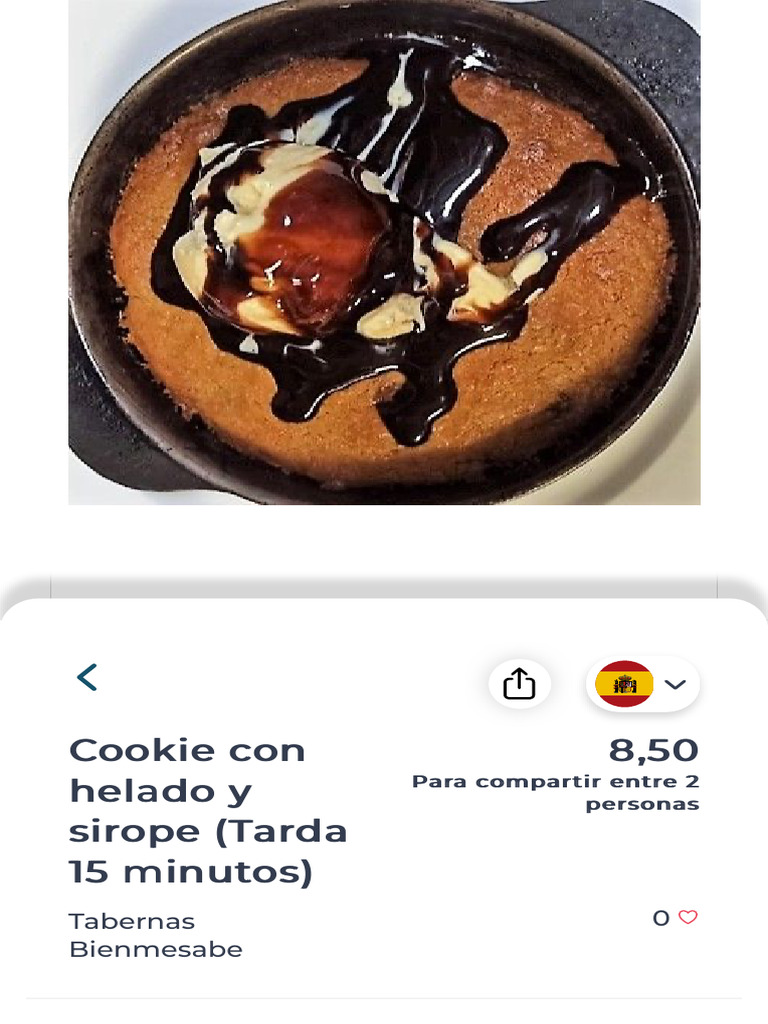Open the cookie dessert photo
The width and height of the screenshot is (768, 1024).
click(384, 252)
